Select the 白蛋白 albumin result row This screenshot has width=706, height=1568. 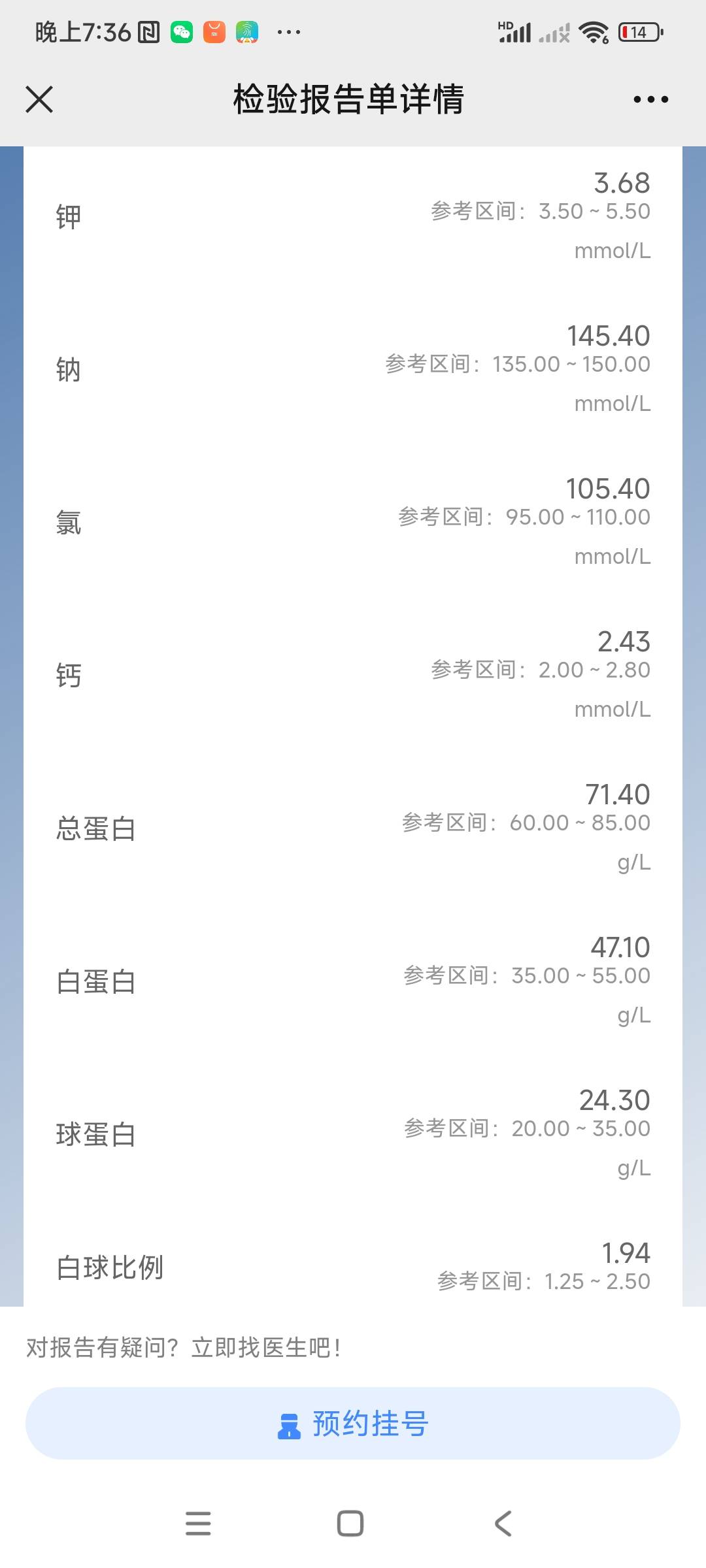tap(353, 980)
